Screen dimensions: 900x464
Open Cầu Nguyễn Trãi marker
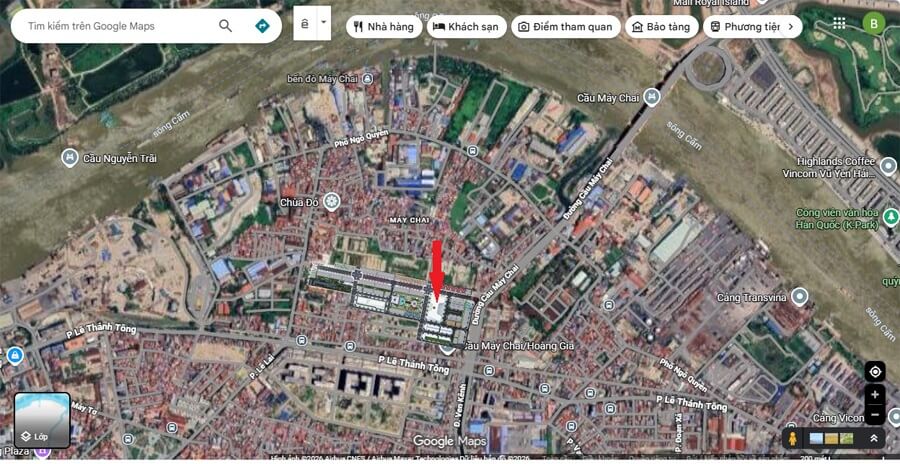click(69, 158)
